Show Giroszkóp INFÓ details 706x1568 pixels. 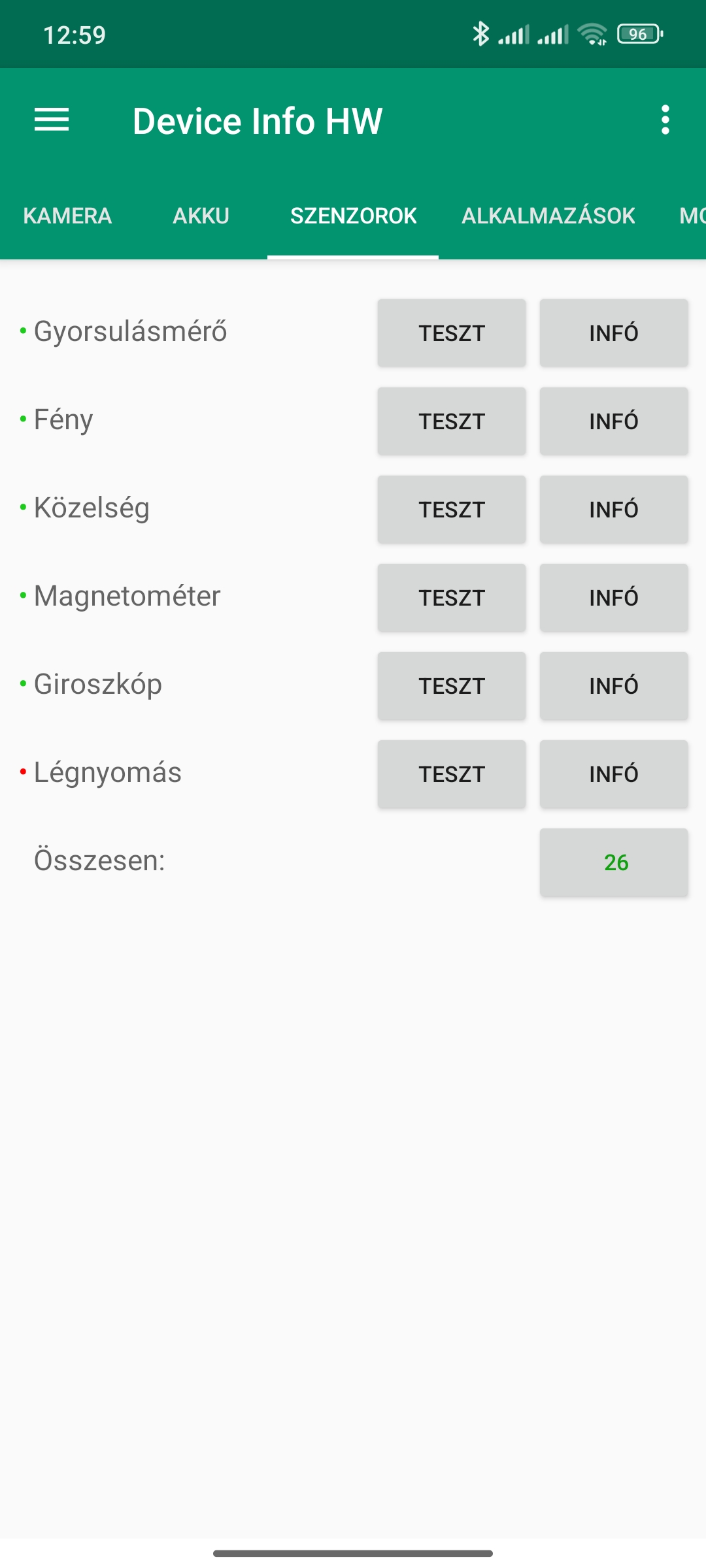pyautogui.click(x=614, y=686)
